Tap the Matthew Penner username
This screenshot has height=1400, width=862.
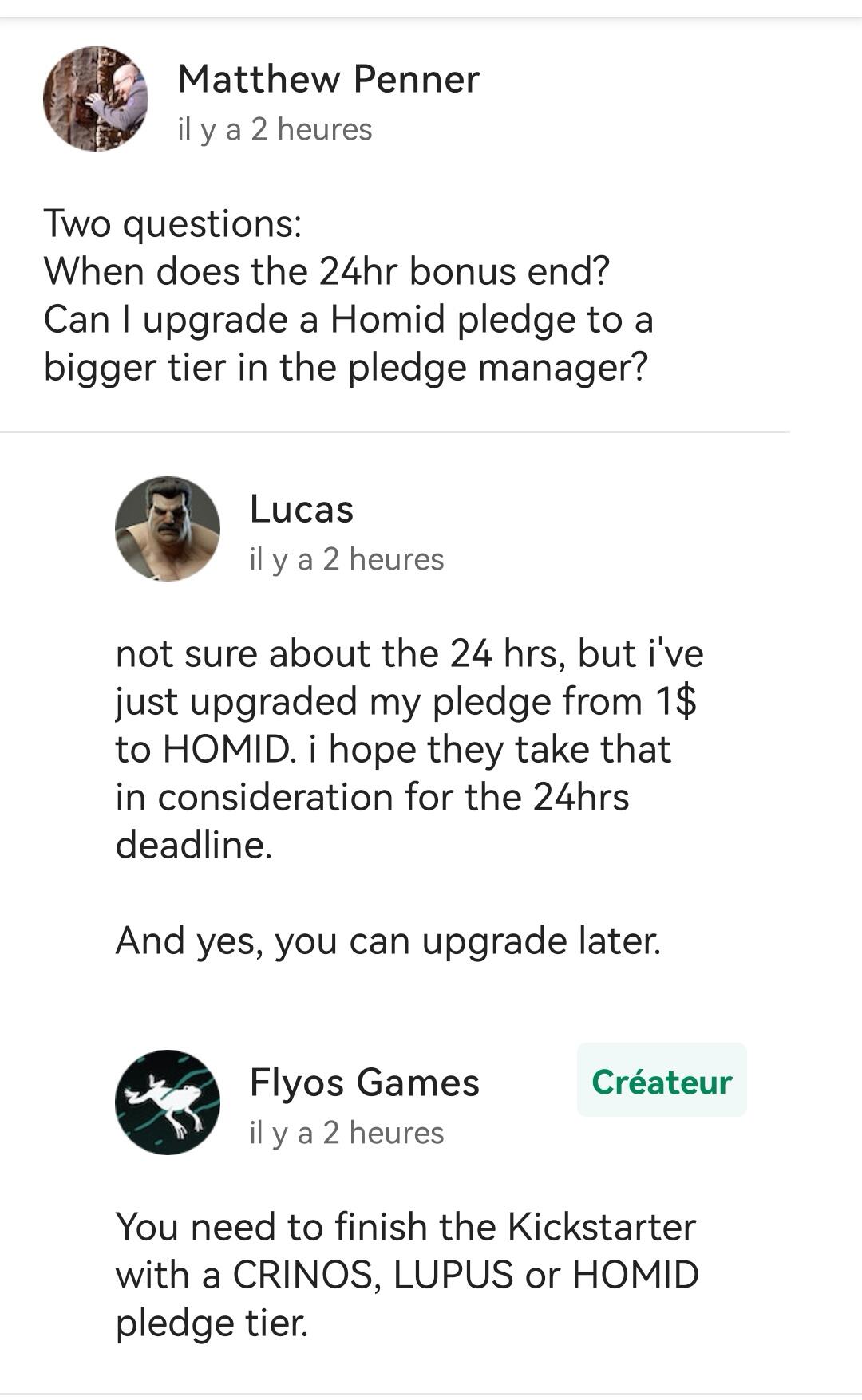[x=328, y=79]
